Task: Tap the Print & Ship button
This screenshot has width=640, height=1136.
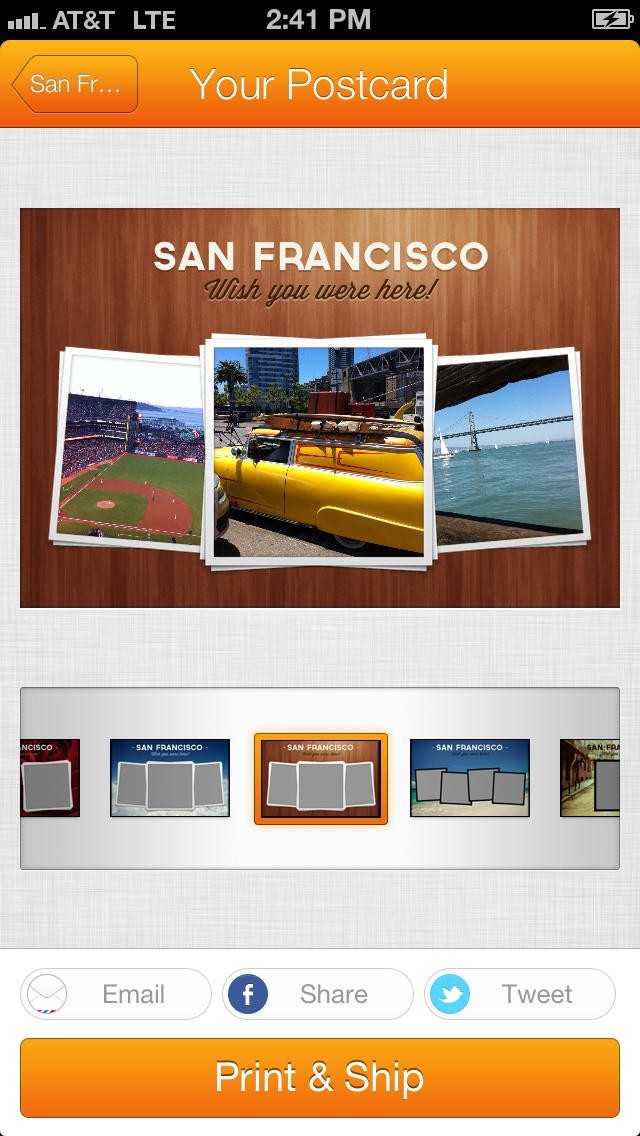Action: (320, 1077)
